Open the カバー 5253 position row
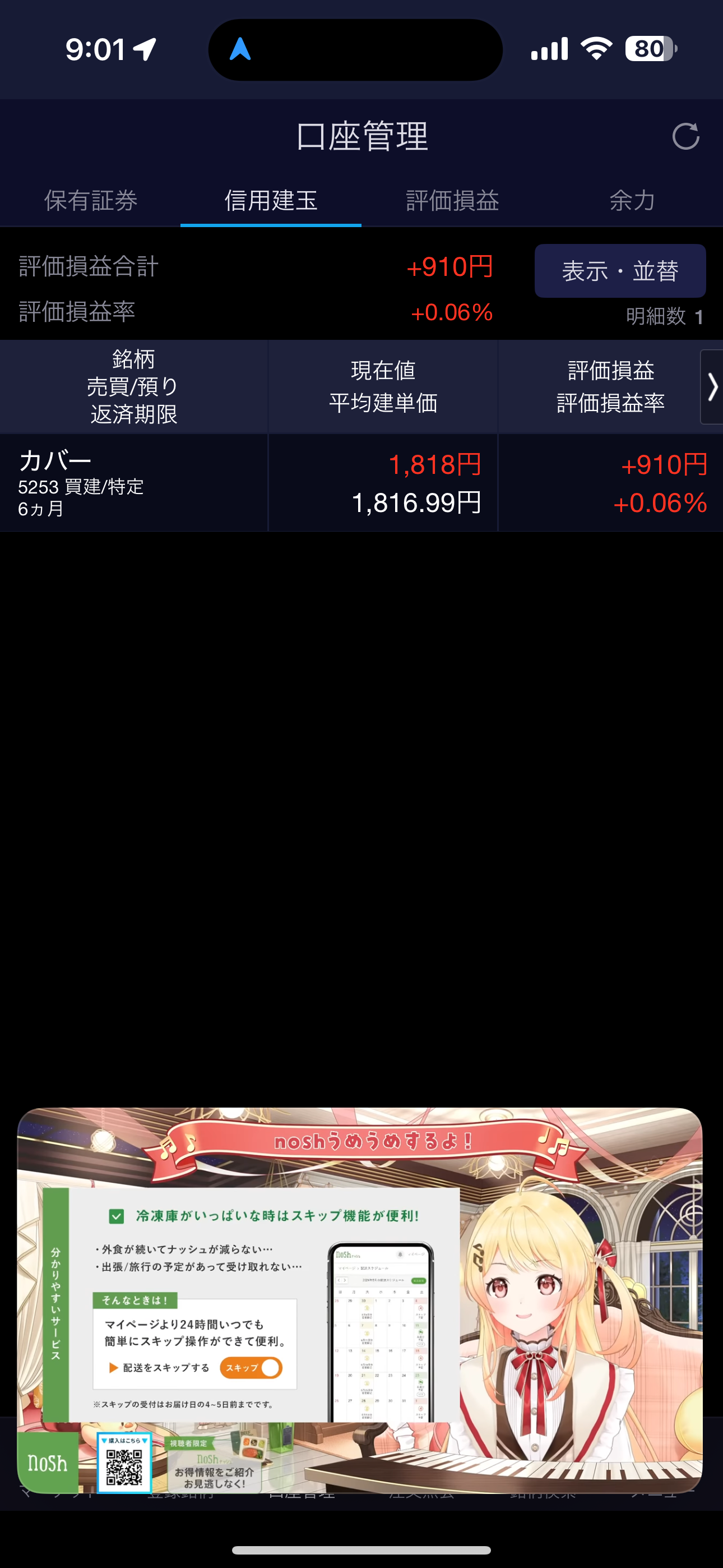This screenshot has height=1568, width=723. click(x=361, y=483)
